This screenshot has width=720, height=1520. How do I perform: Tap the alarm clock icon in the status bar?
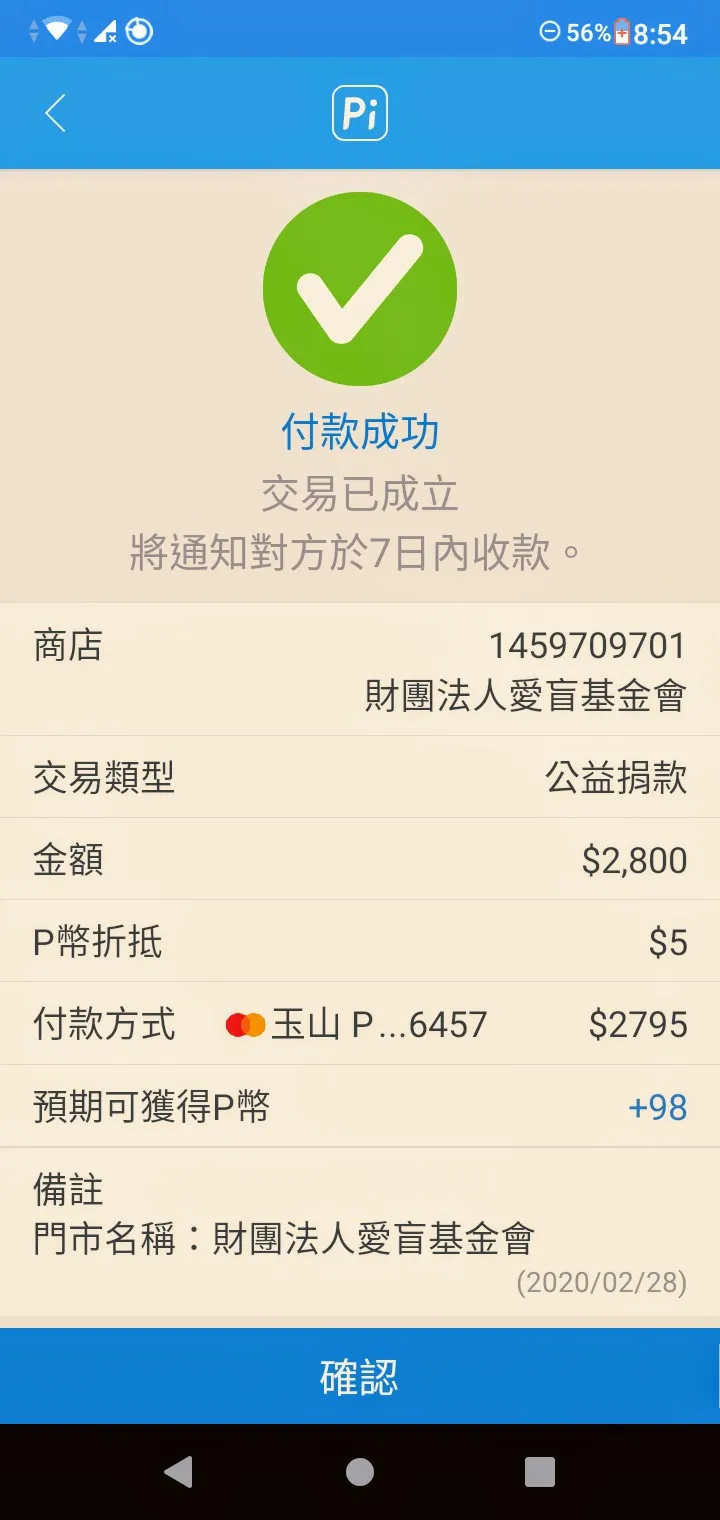click(x=137, y=30)
